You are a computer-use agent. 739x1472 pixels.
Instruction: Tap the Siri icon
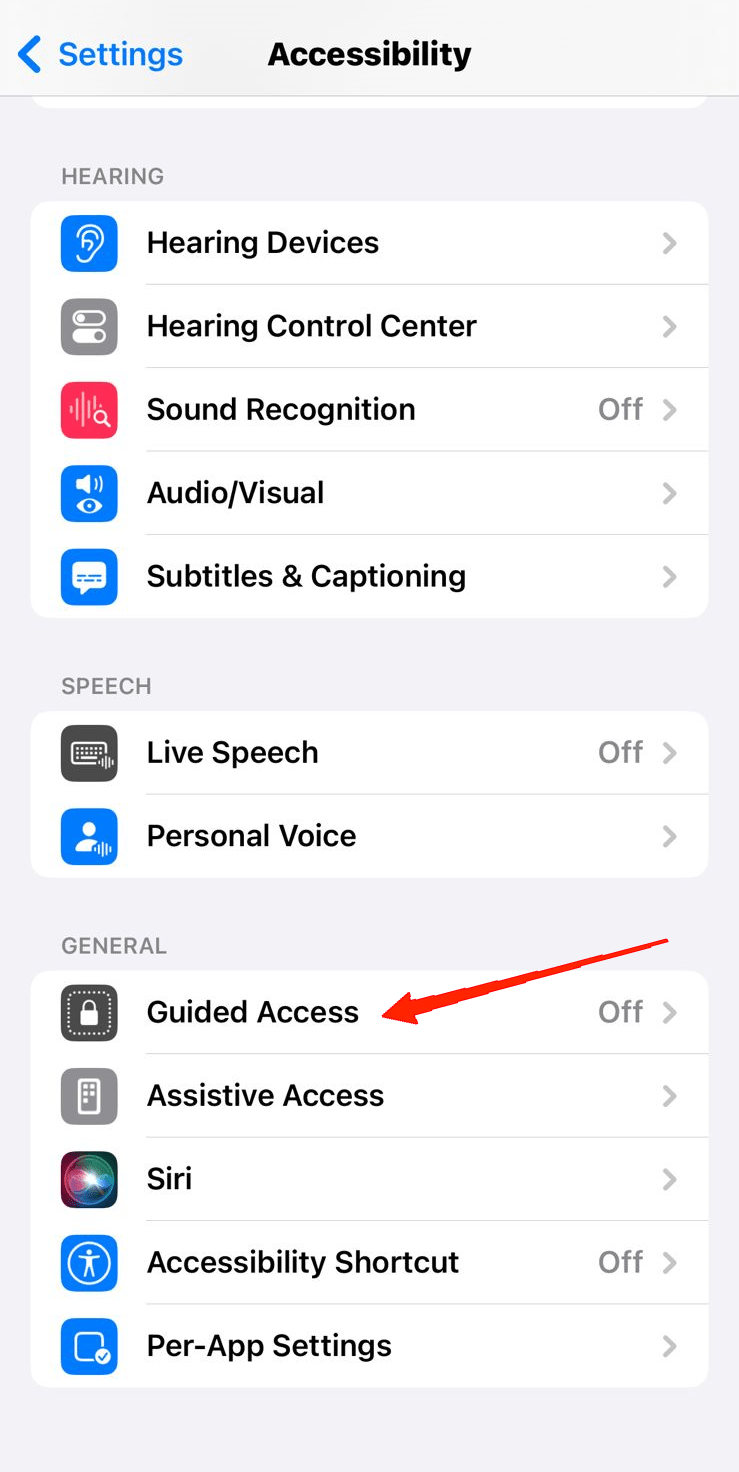point(89,1179)
